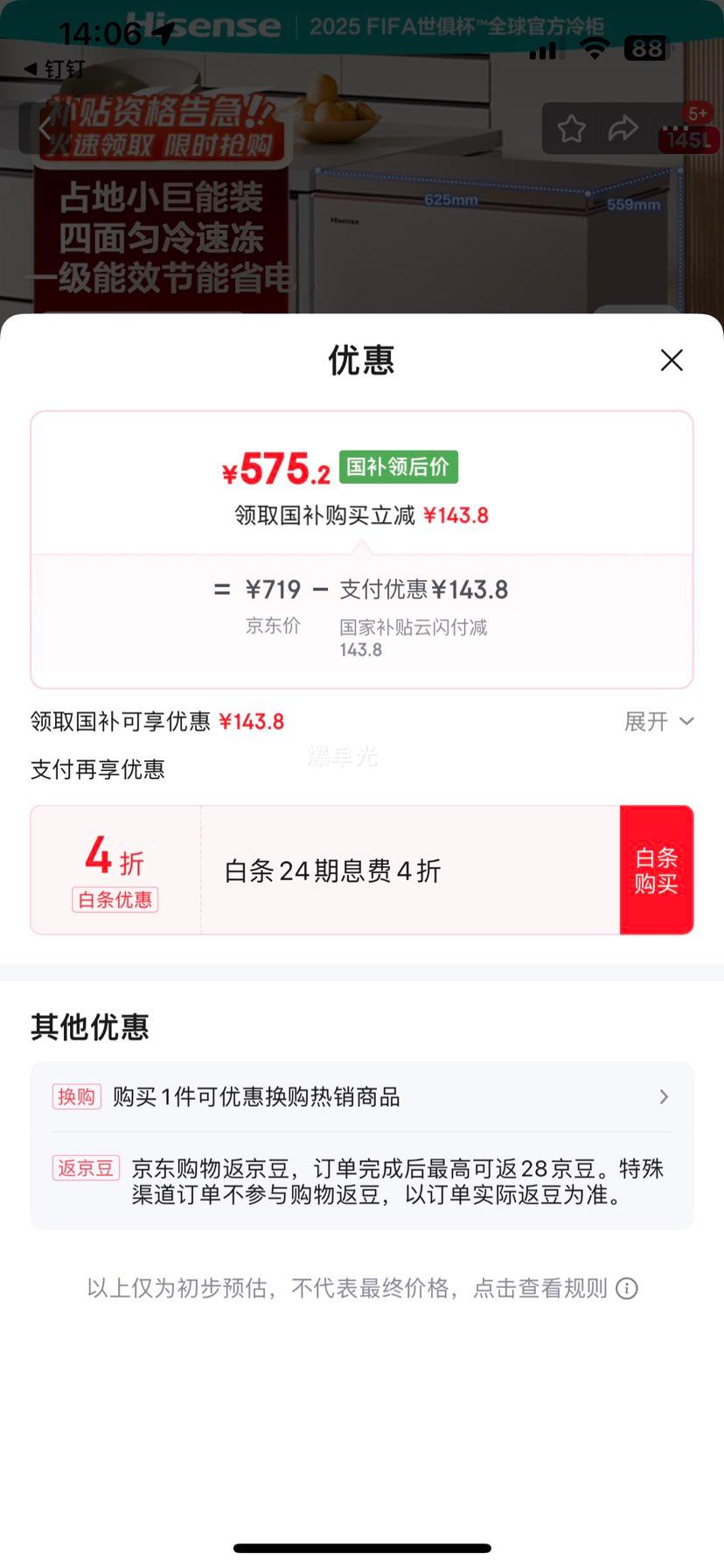Open the rules info circle icon

(x=626, y=1288)
